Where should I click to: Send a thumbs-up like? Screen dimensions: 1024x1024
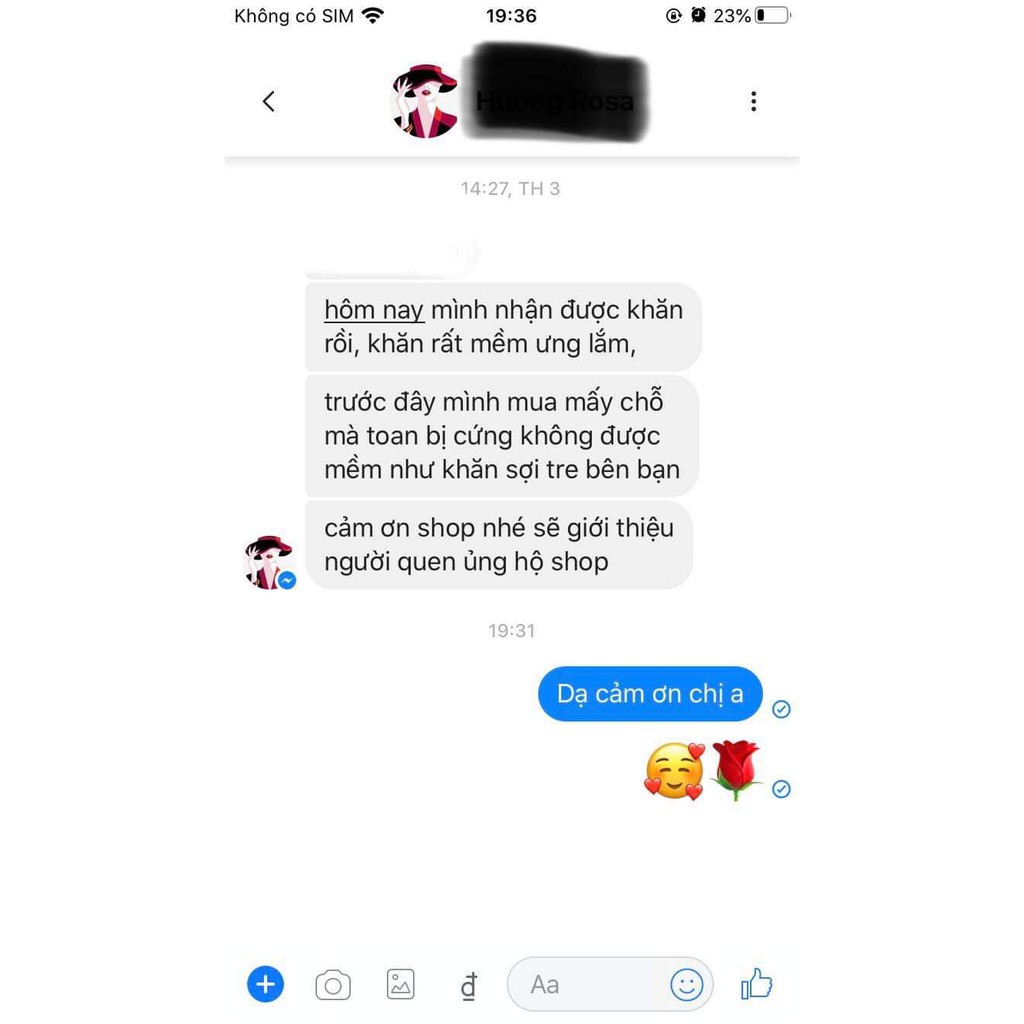tap(757, 984)
